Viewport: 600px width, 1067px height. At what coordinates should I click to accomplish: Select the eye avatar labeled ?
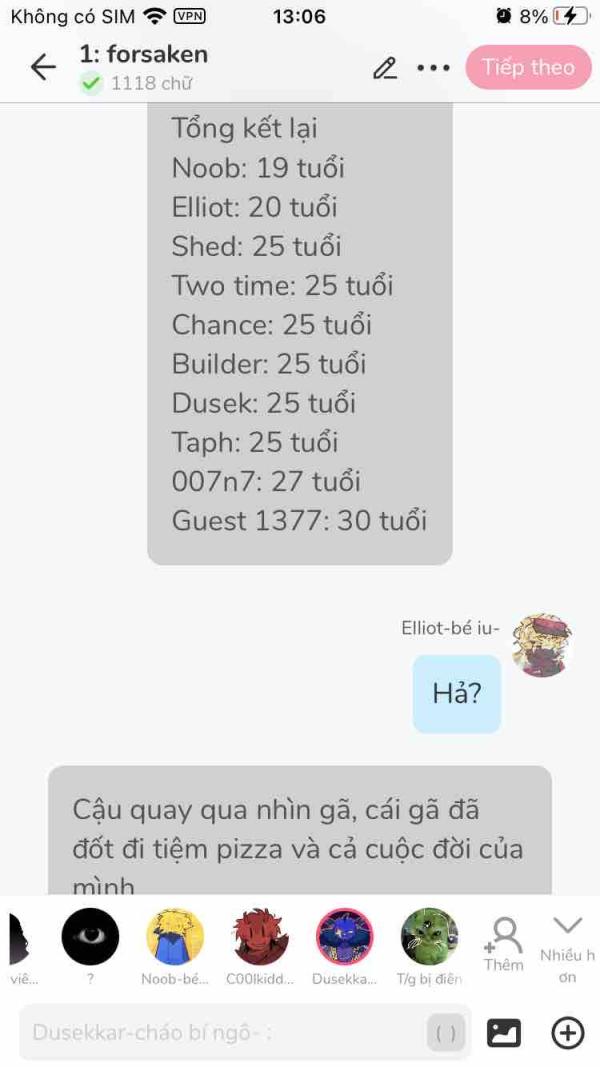point(90,937)
